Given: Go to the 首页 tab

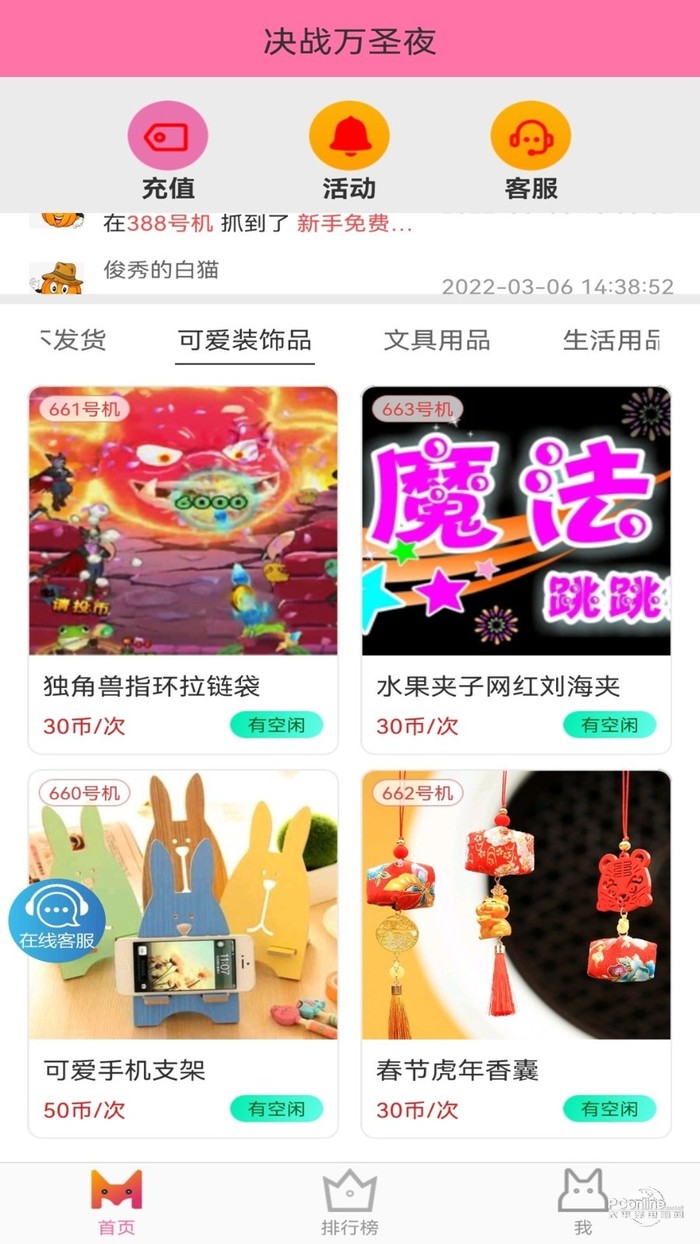Looking at the screenshot, I should point(117,1202).
